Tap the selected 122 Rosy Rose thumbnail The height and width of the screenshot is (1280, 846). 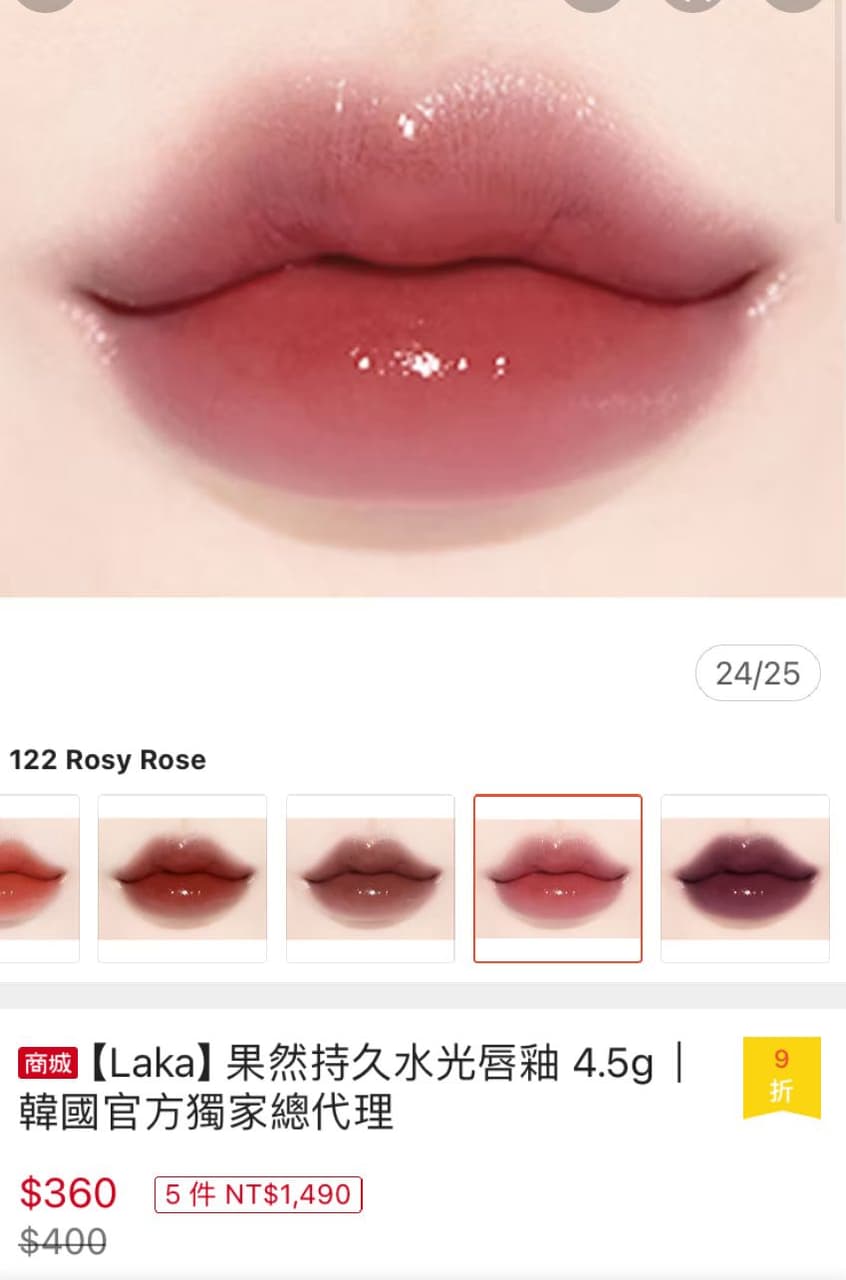tap(558, 878)
